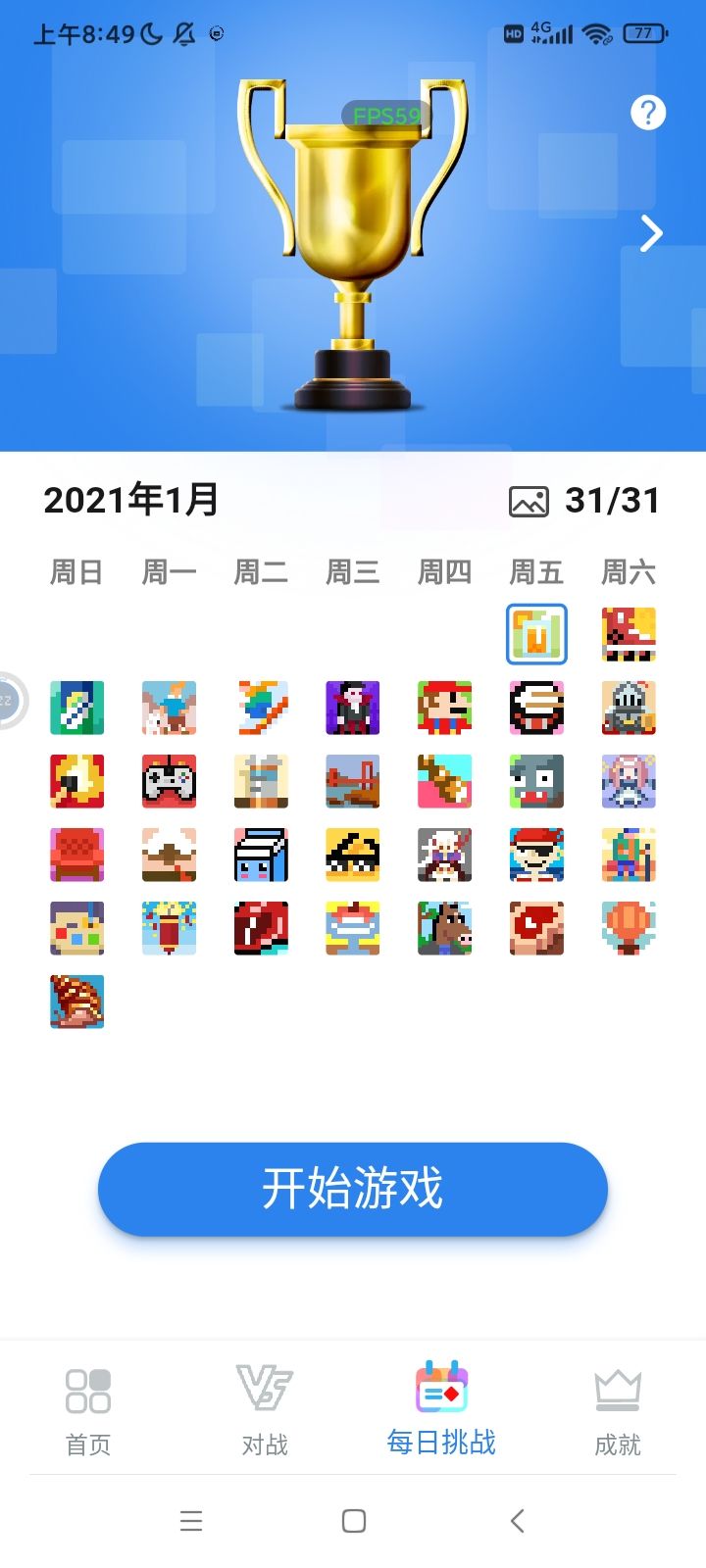Image resolution: width=706 pixels, height=1568 pixels.
Task: Pick the red armchair pixel art
Action: click(76, 855)
